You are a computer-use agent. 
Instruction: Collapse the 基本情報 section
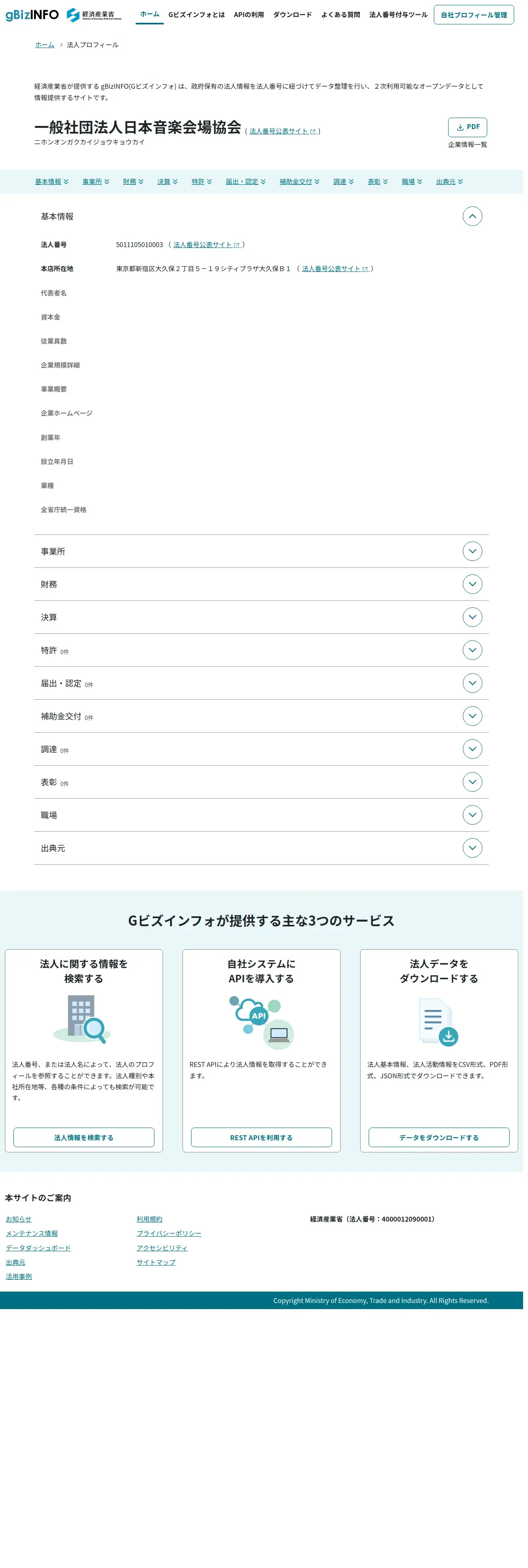pyautogui.click(x=476, y=218)
